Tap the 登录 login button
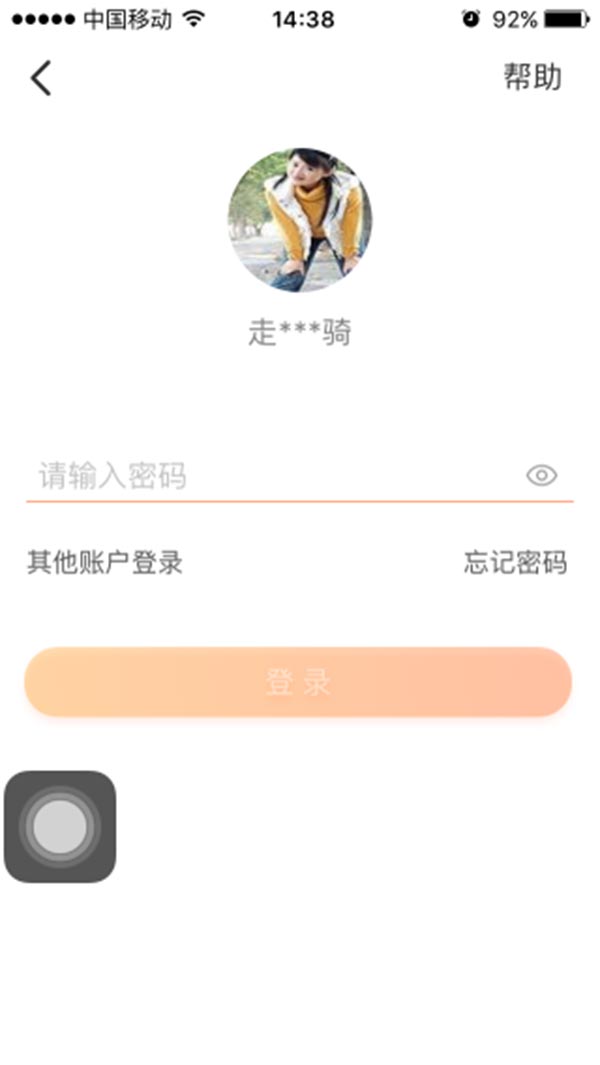 click(x=298, y=683)
